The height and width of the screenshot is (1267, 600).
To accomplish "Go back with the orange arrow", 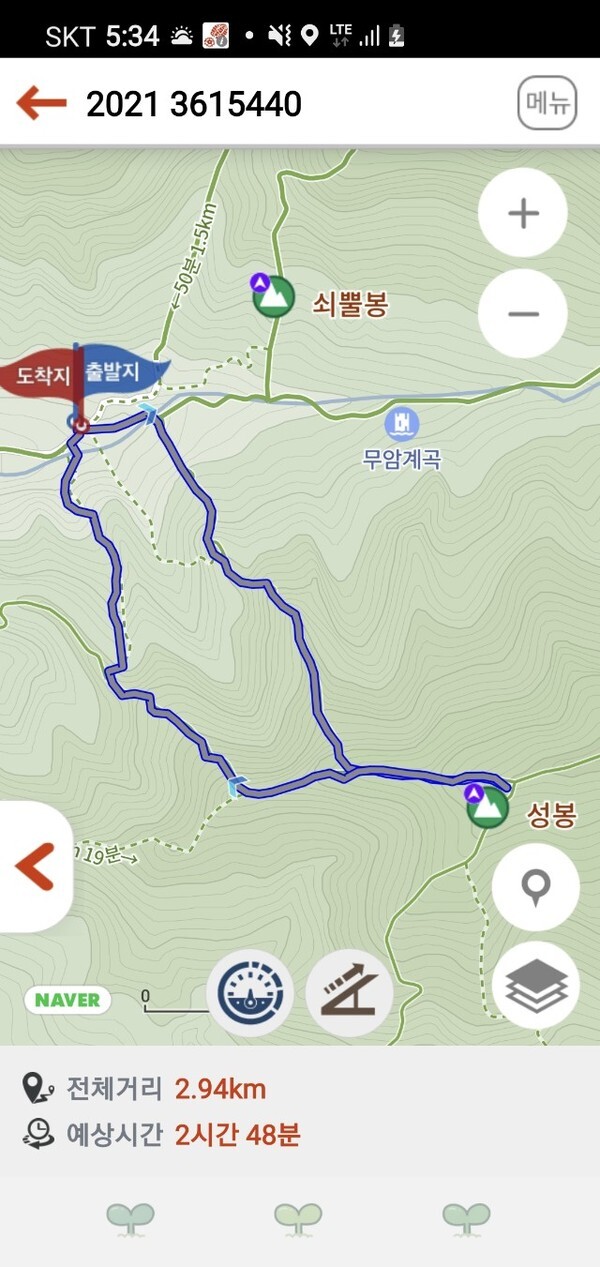I will pos(42,103).
